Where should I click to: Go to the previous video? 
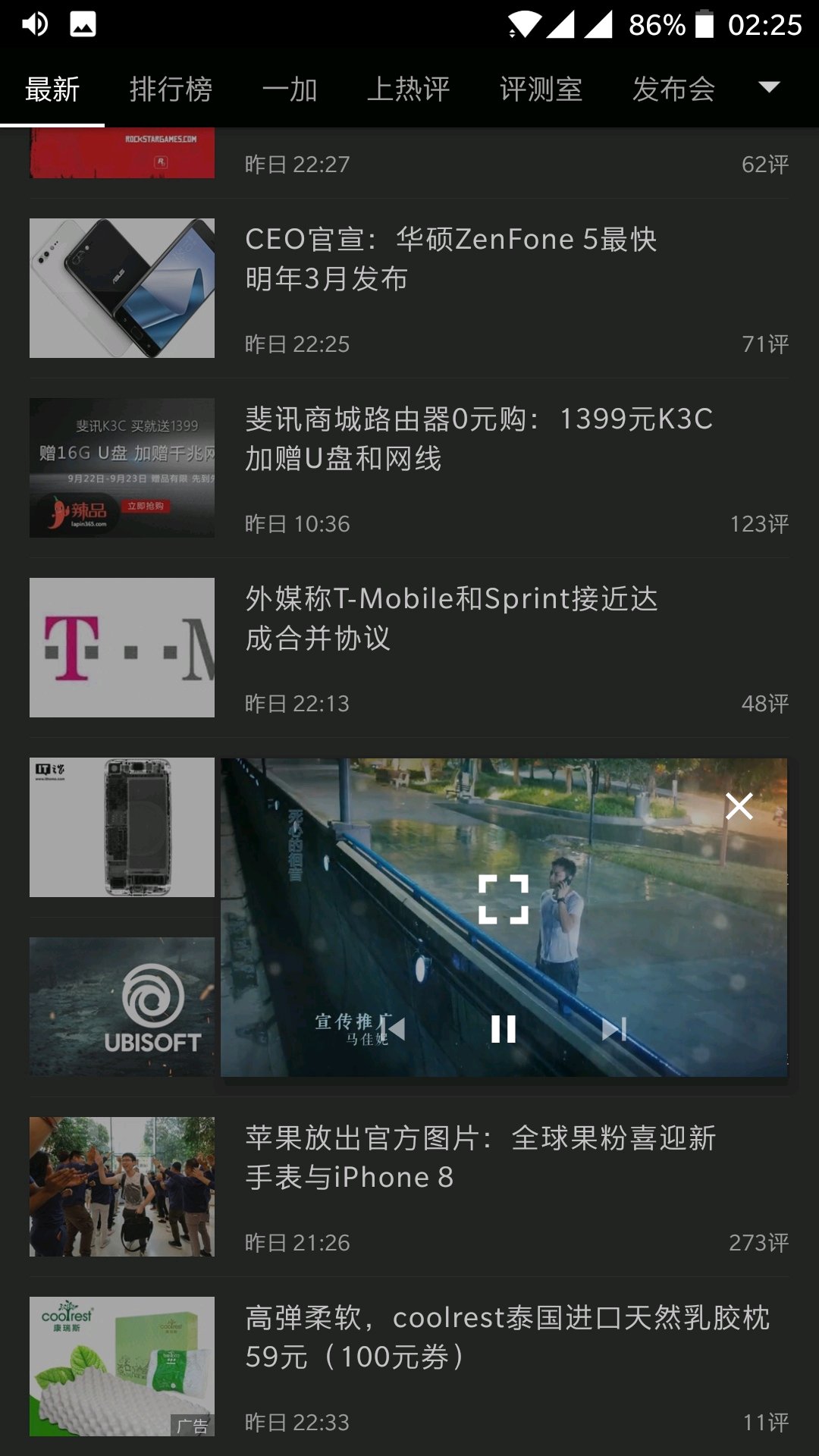click(393, 1029)
